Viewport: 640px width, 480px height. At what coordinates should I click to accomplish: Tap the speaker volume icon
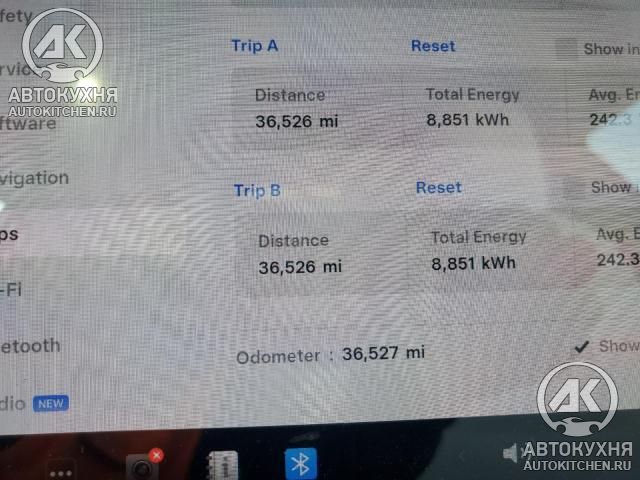514,453
